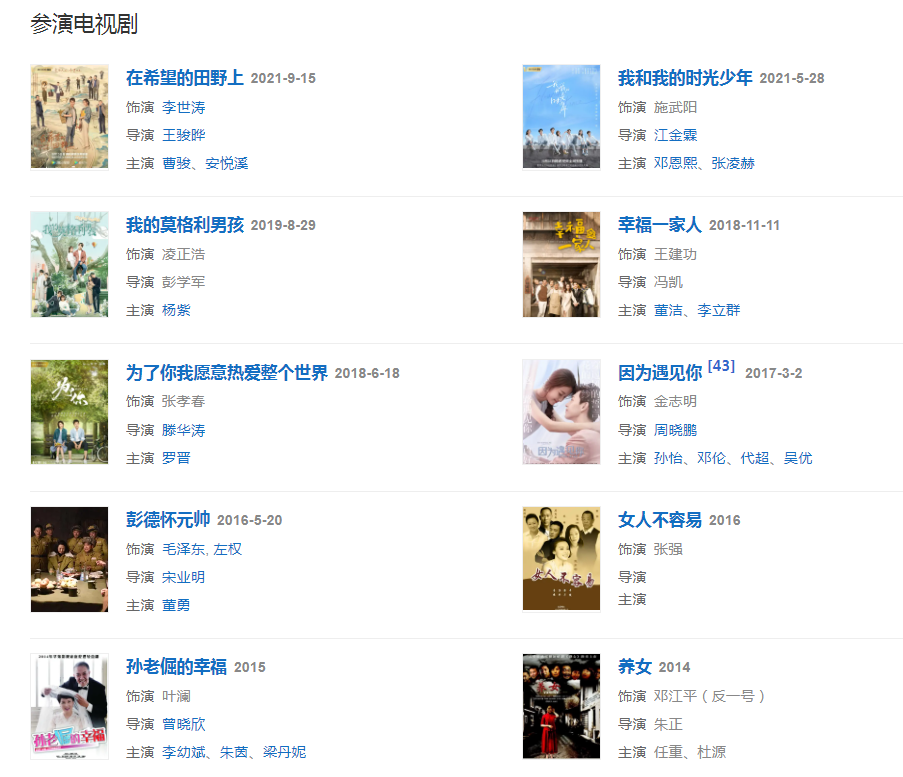The image size is (903, 777).
Task: Open lead actress 杨紫's page
Action: click(176, 310)
